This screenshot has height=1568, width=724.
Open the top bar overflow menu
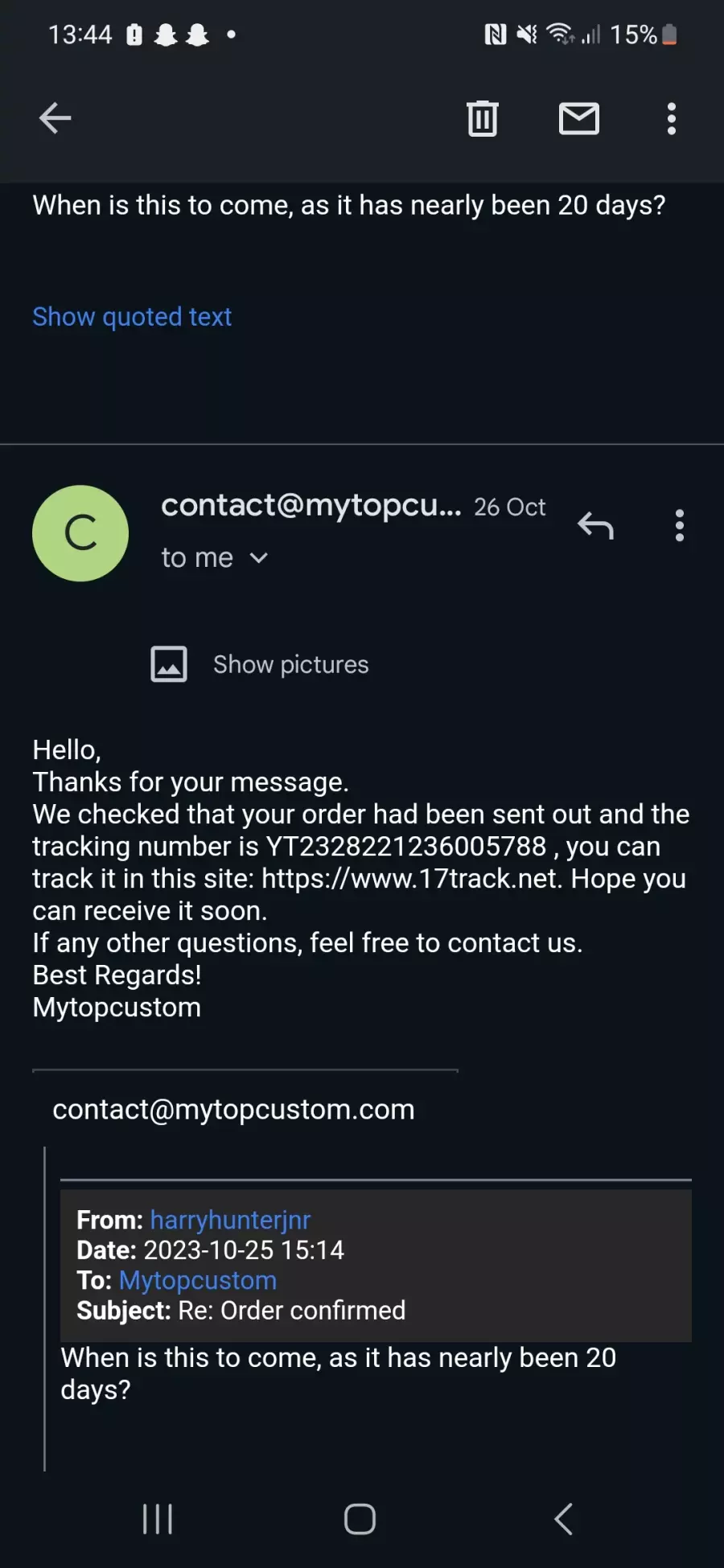(x=672, y=119)
